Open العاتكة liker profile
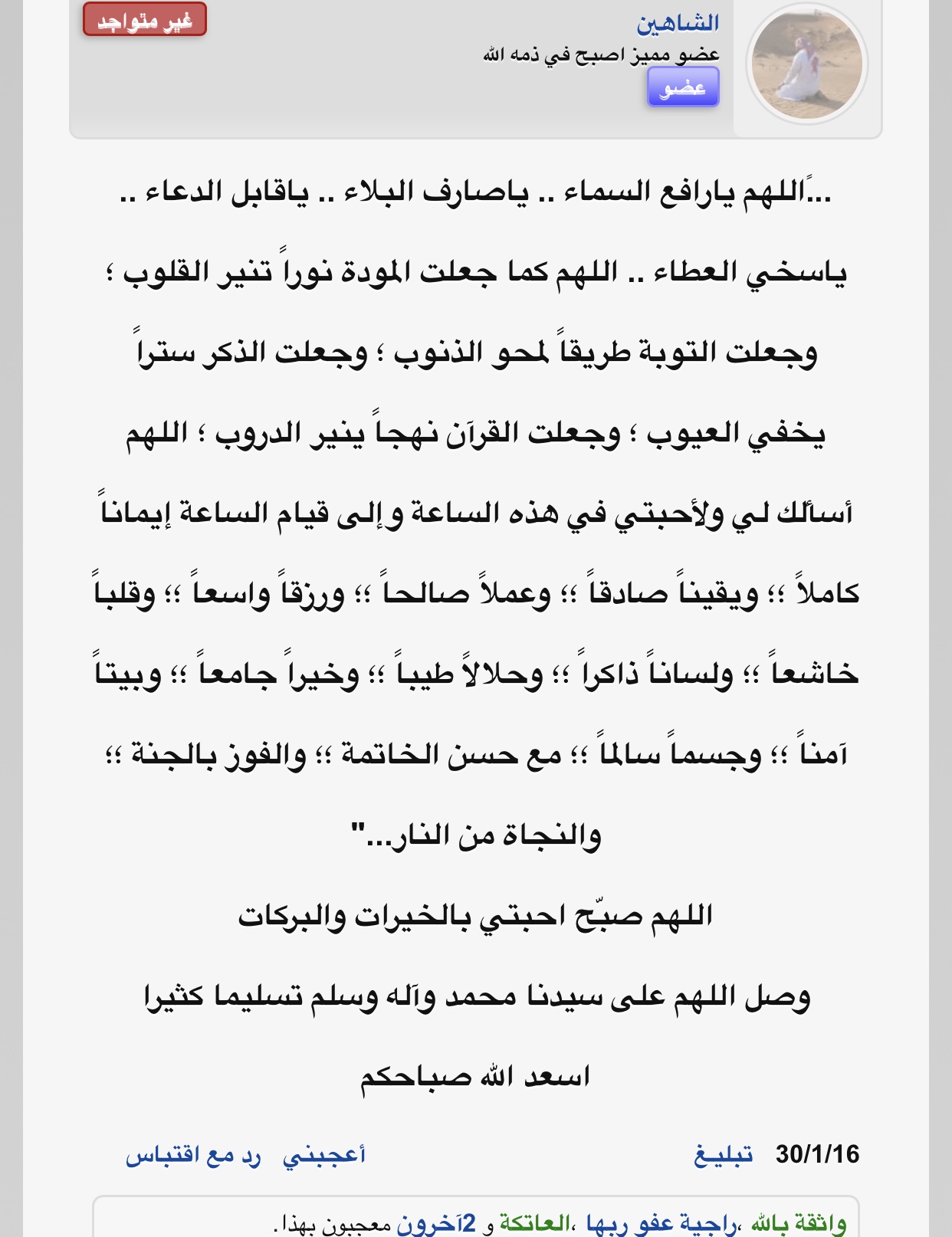The width and height of the screenshot is (952, 1237). click(534, 1223)
